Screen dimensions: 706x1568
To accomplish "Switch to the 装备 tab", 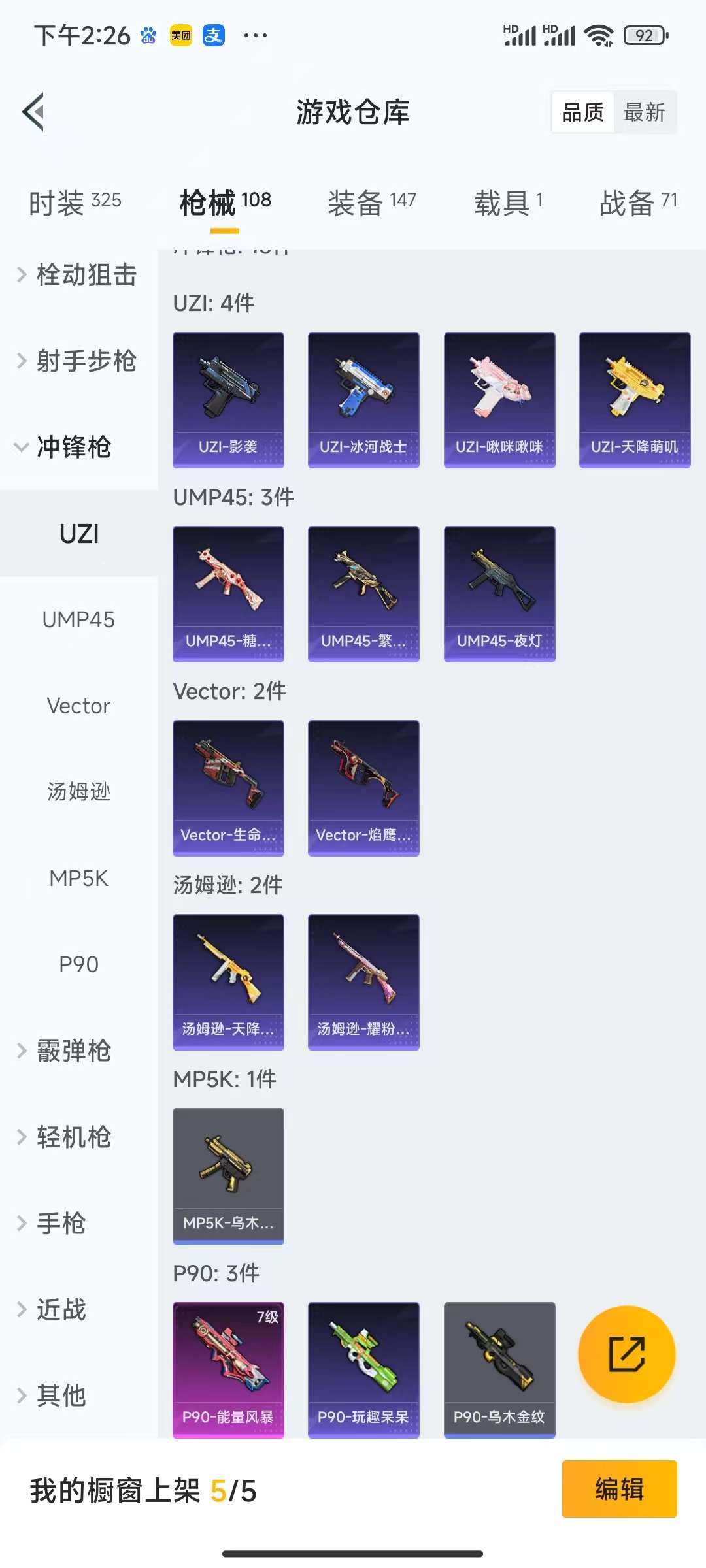I will click(x=371, y=203).
